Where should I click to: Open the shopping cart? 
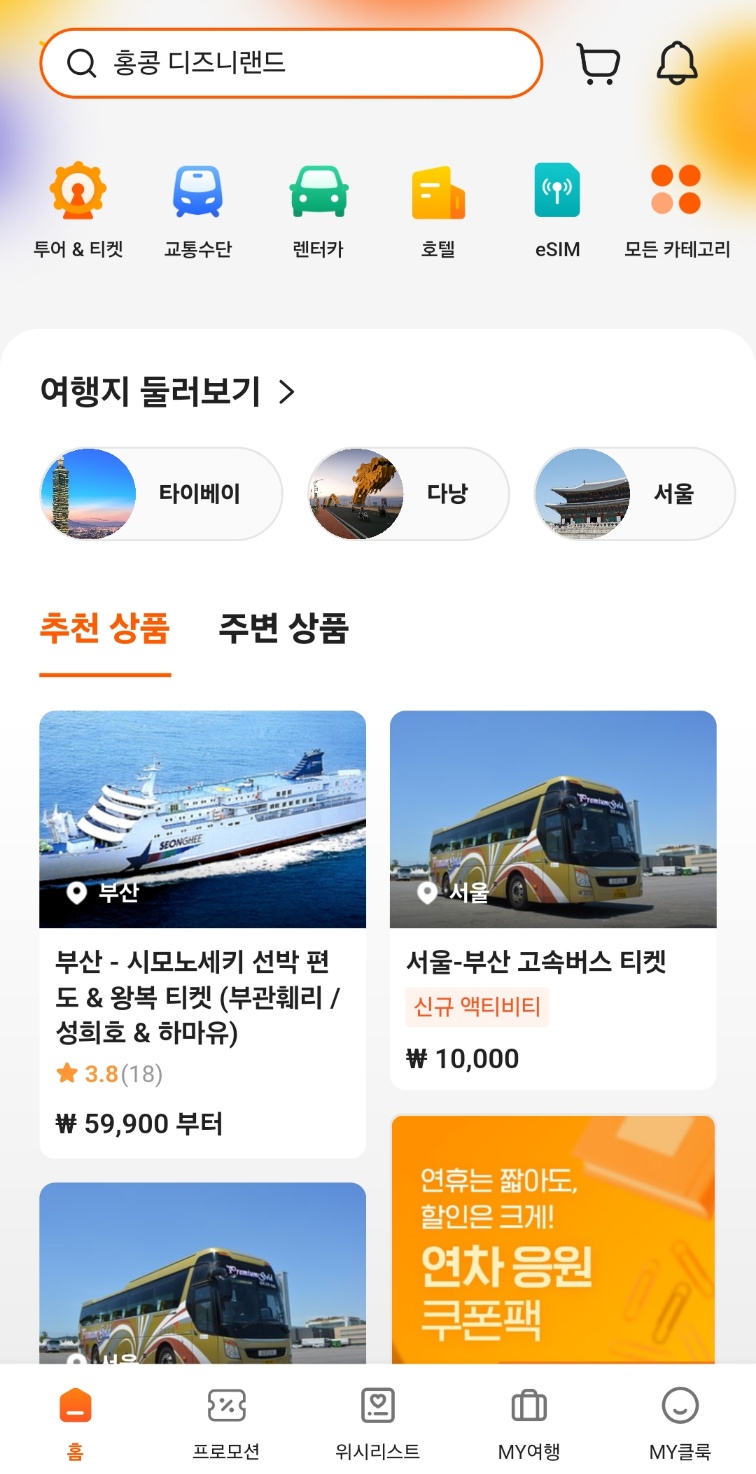pyautogui.click(x=598, y=62)
